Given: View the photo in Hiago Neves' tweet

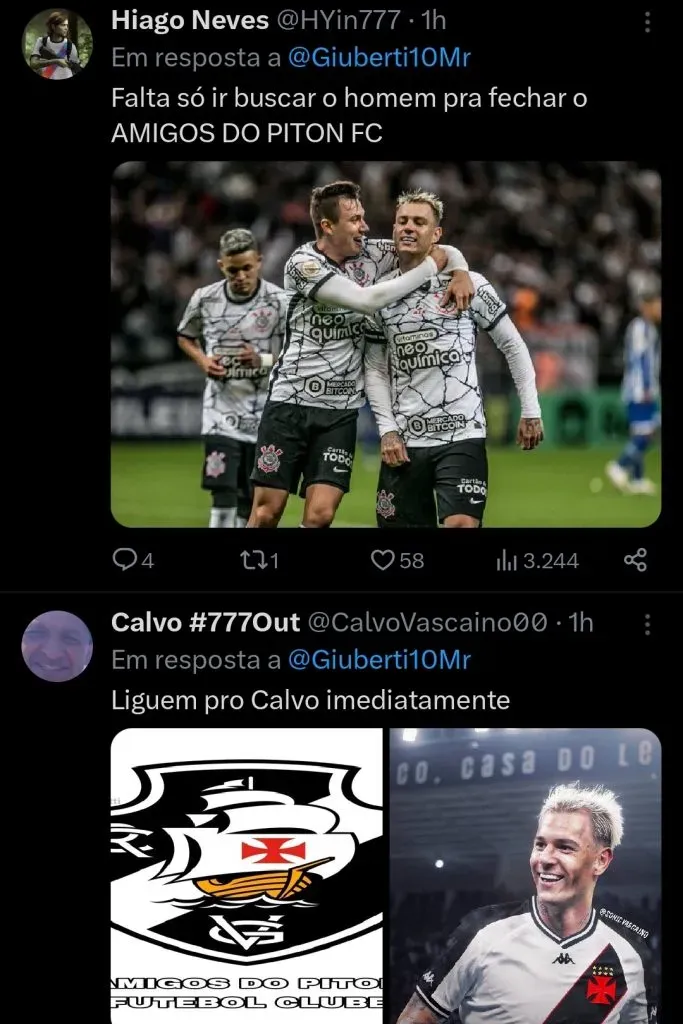Looking at the screenshot, I should click(385, 344).
